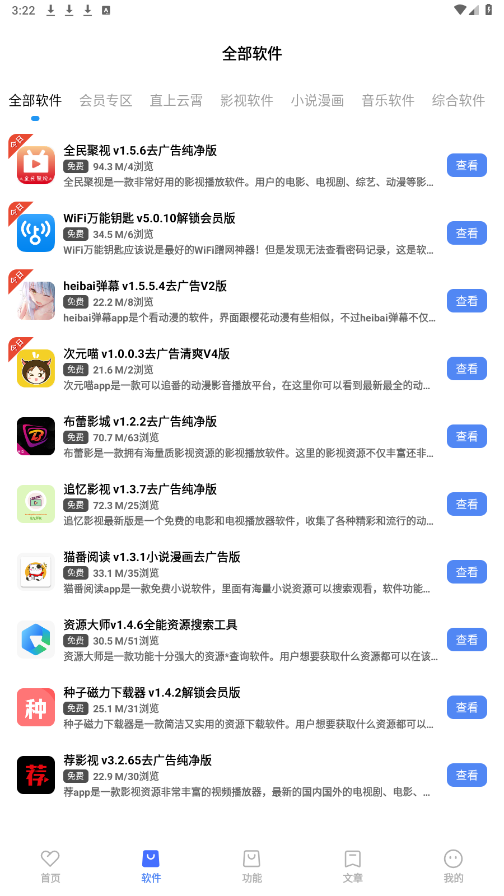Tap 查看 for 种子磁力下载器
The image size is (504, 896).
467,707
